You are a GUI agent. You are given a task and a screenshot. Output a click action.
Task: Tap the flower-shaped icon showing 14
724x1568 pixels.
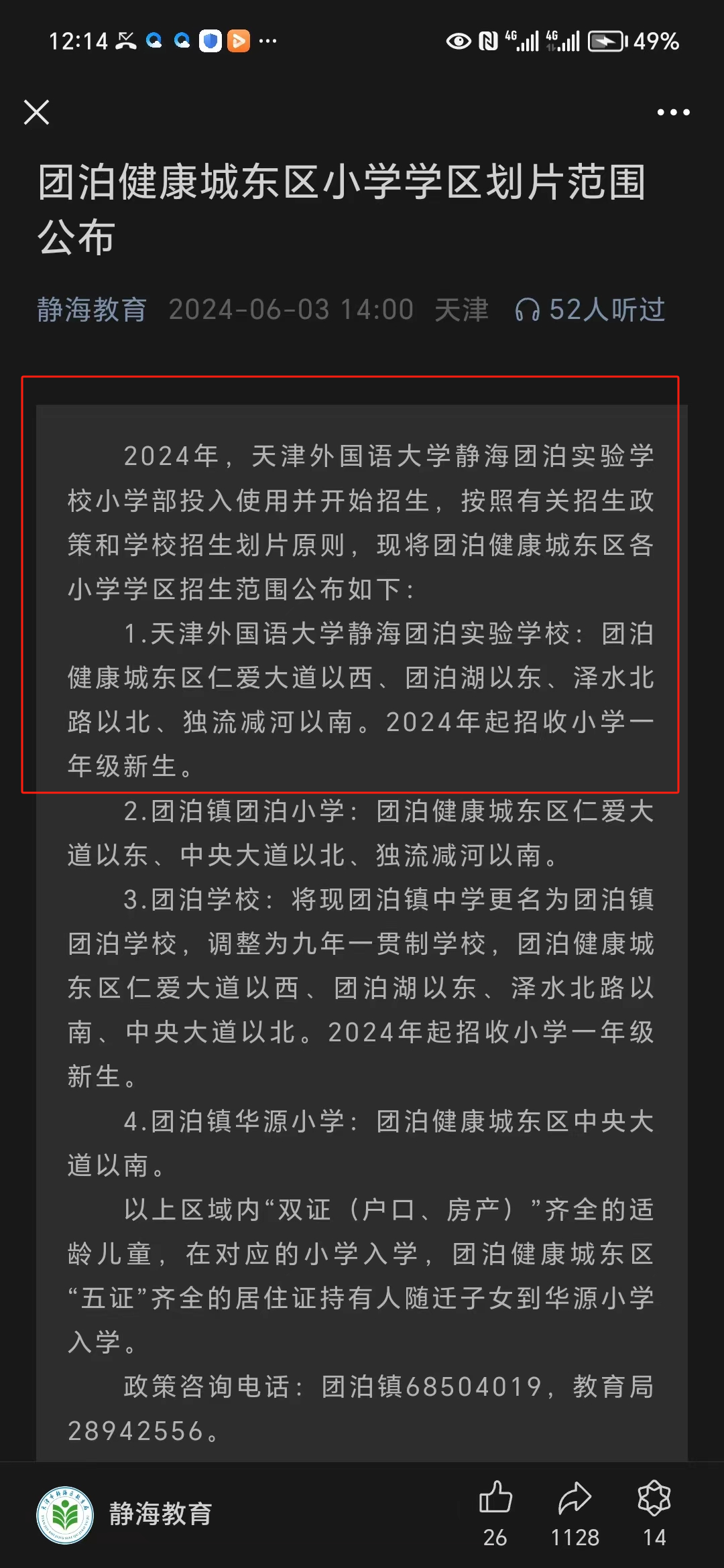[x=654, y=1498]
